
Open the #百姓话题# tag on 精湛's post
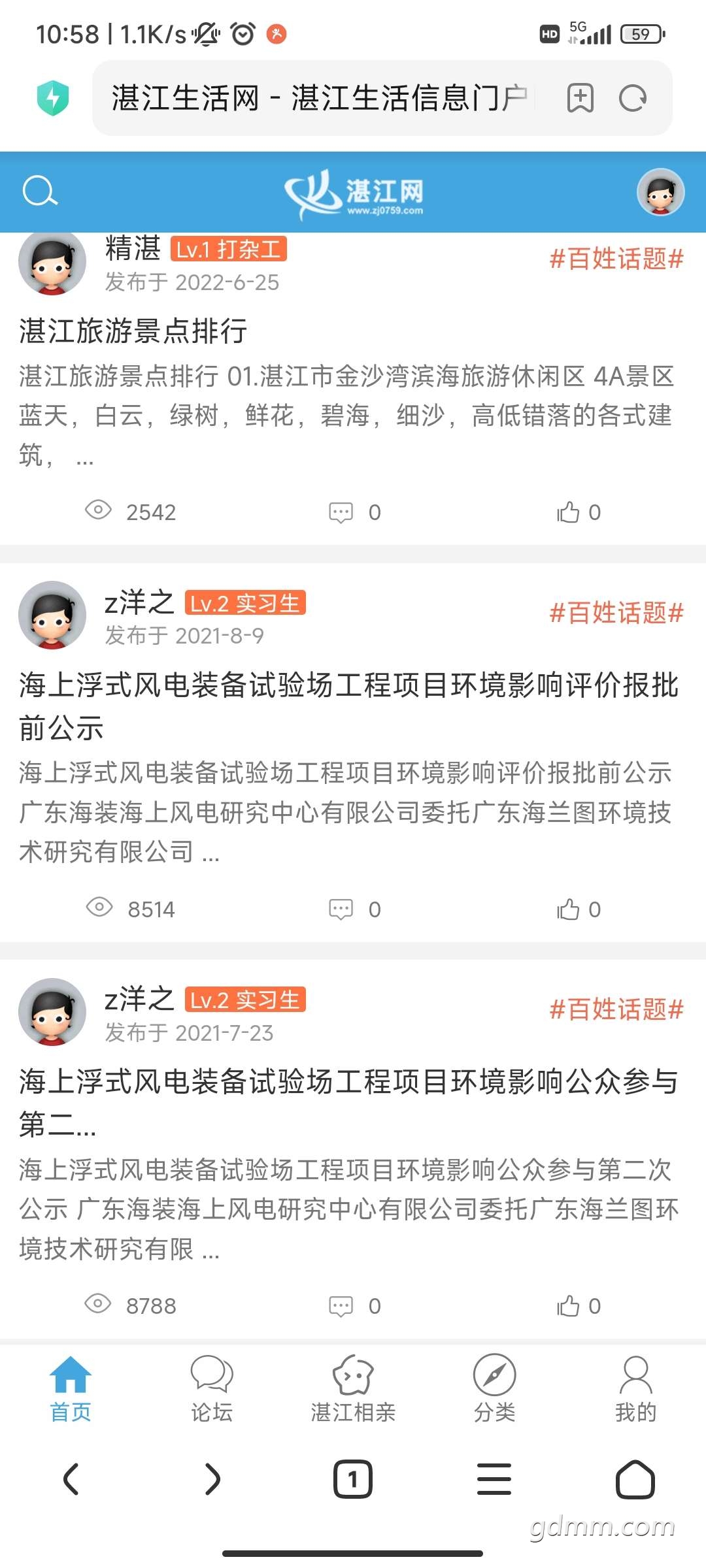point(616,259)
